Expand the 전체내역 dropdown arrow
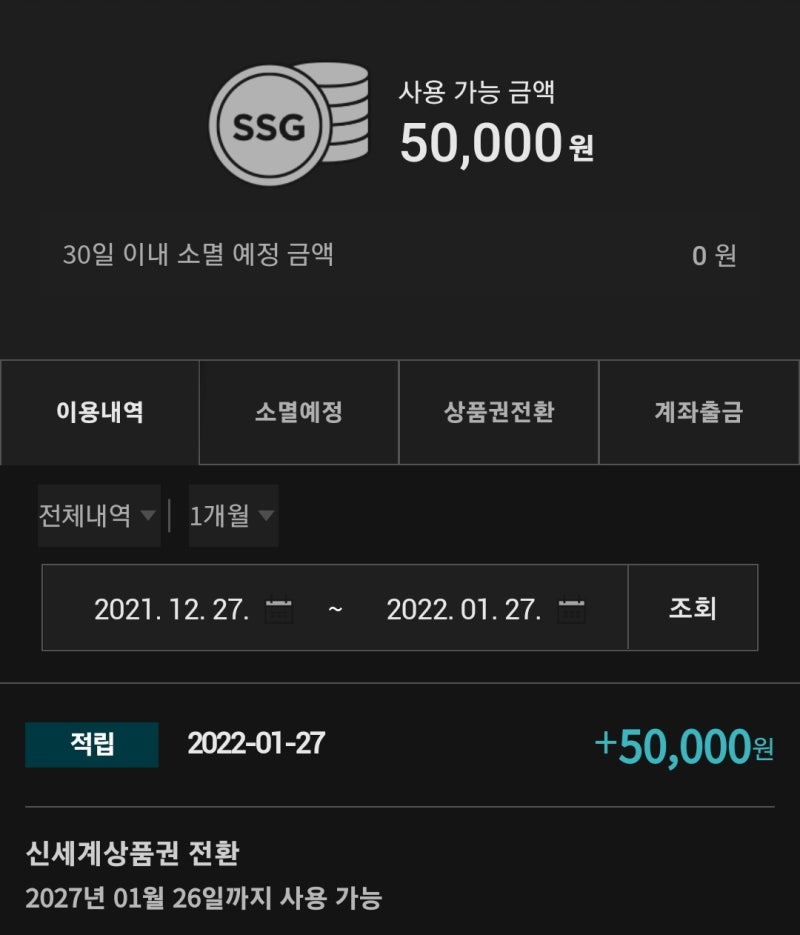Screen dimensions: 800x935 [x=147, y=516]
